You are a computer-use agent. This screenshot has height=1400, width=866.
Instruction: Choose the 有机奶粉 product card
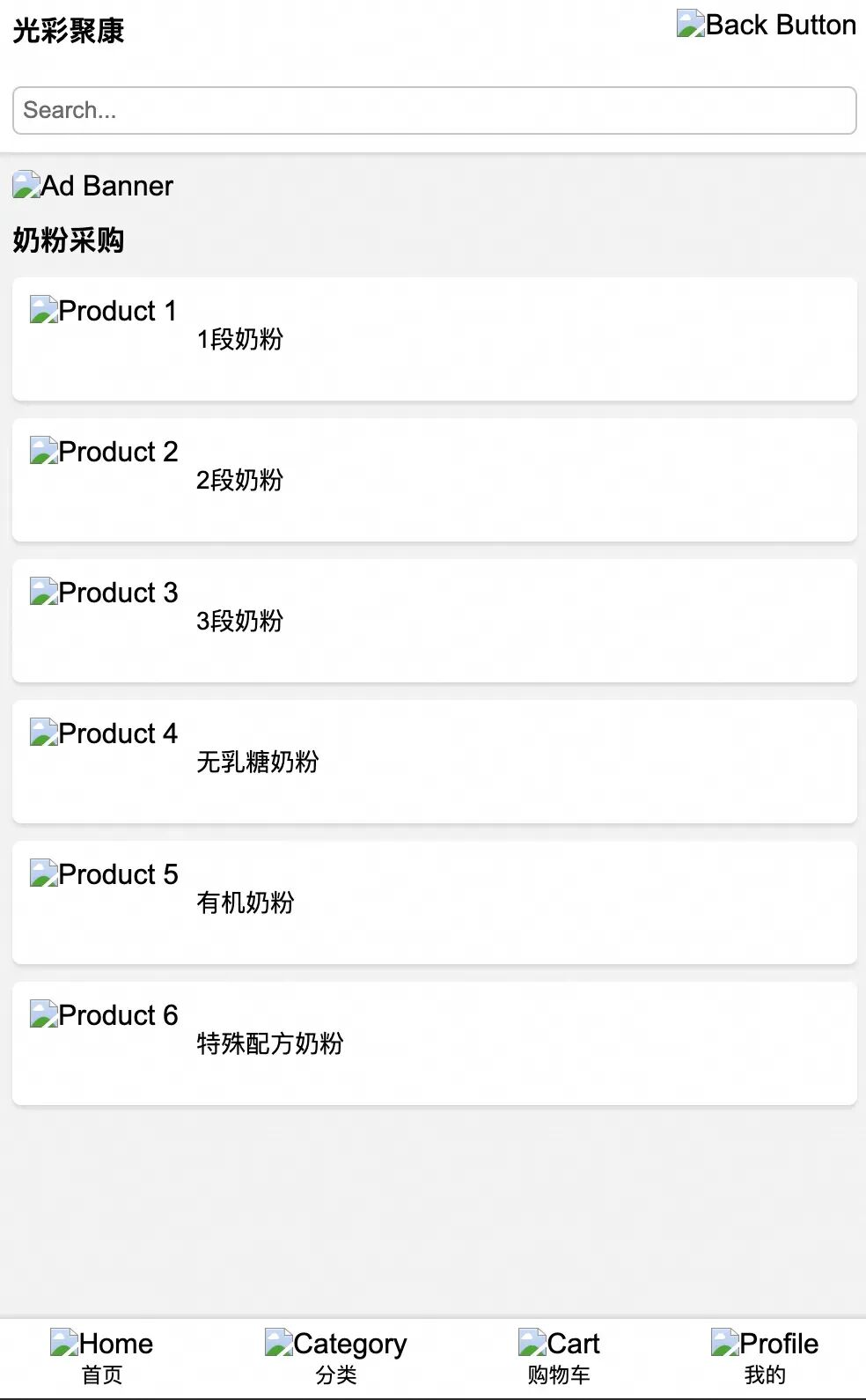(435, 903)
